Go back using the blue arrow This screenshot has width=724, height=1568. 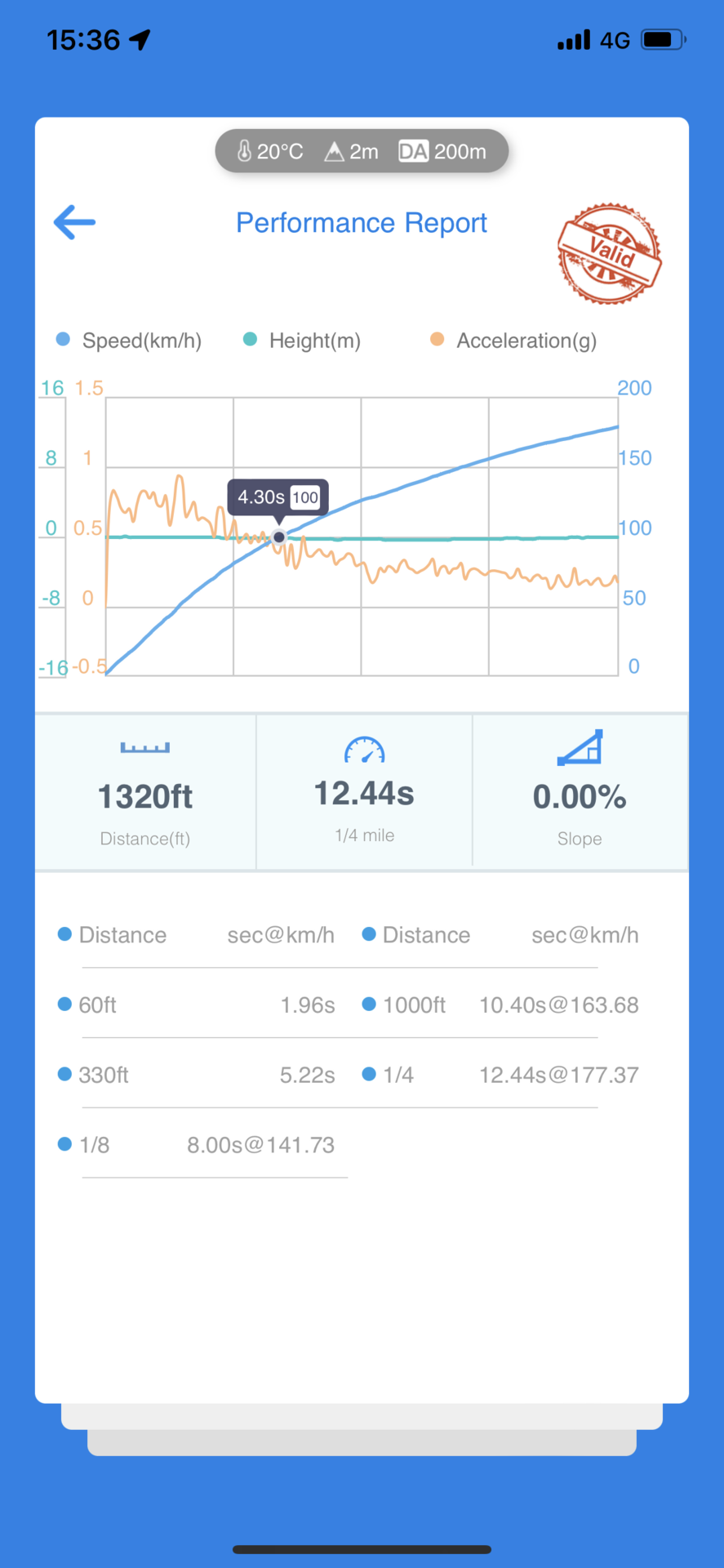74,222
